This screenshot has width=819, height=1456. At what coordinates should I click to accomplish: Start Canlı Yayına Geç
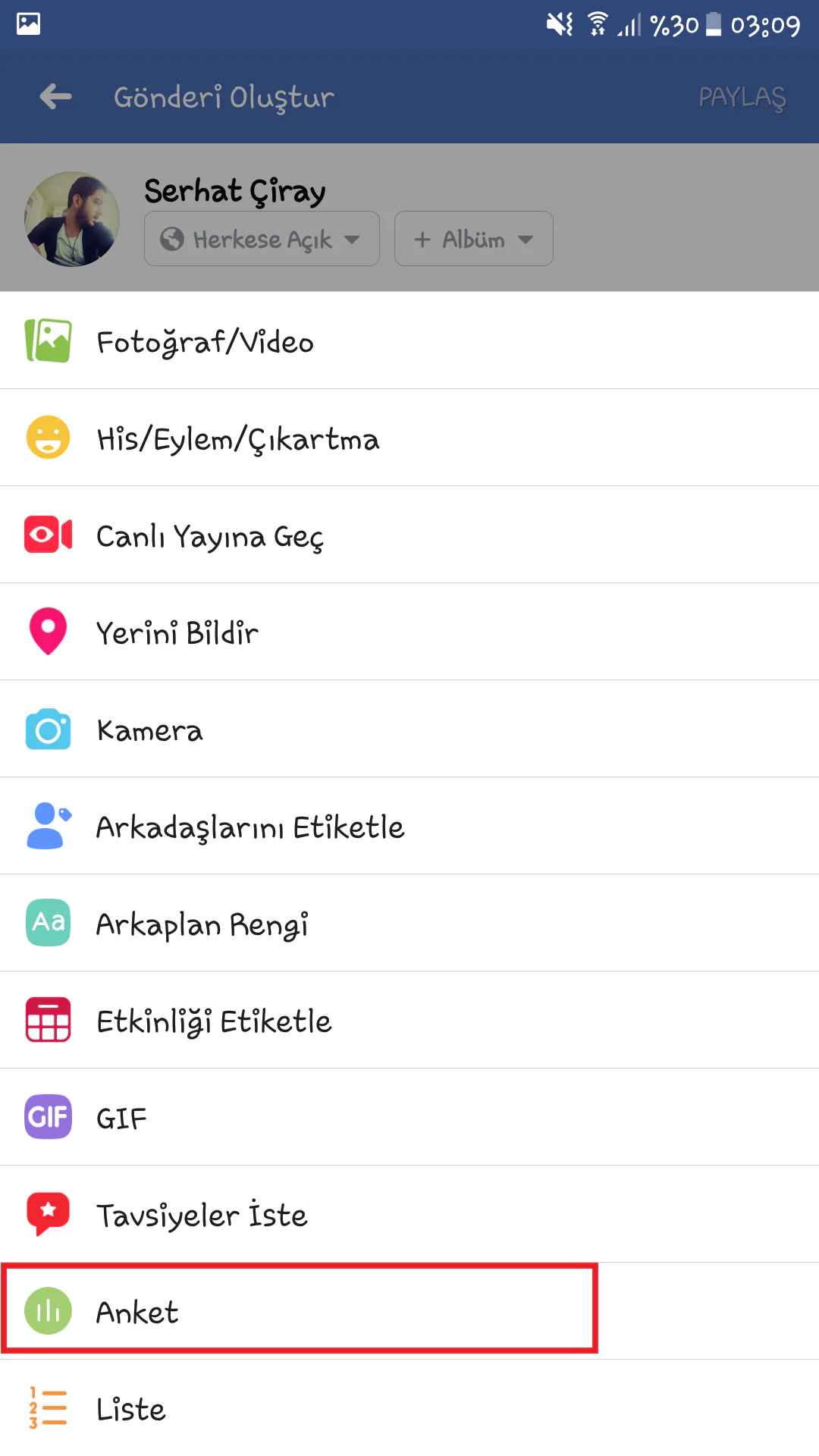(209, 535)
